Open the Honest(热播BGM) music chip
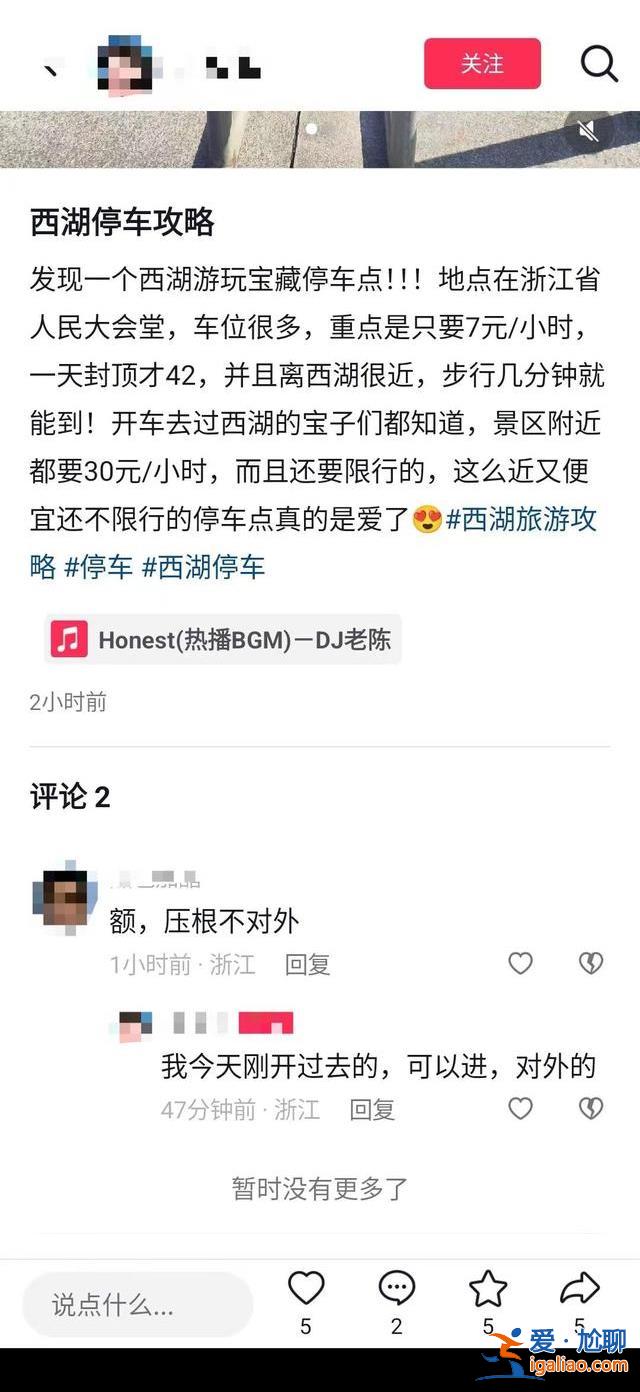This screenshot has width=640, height=1392. point(223,640)
